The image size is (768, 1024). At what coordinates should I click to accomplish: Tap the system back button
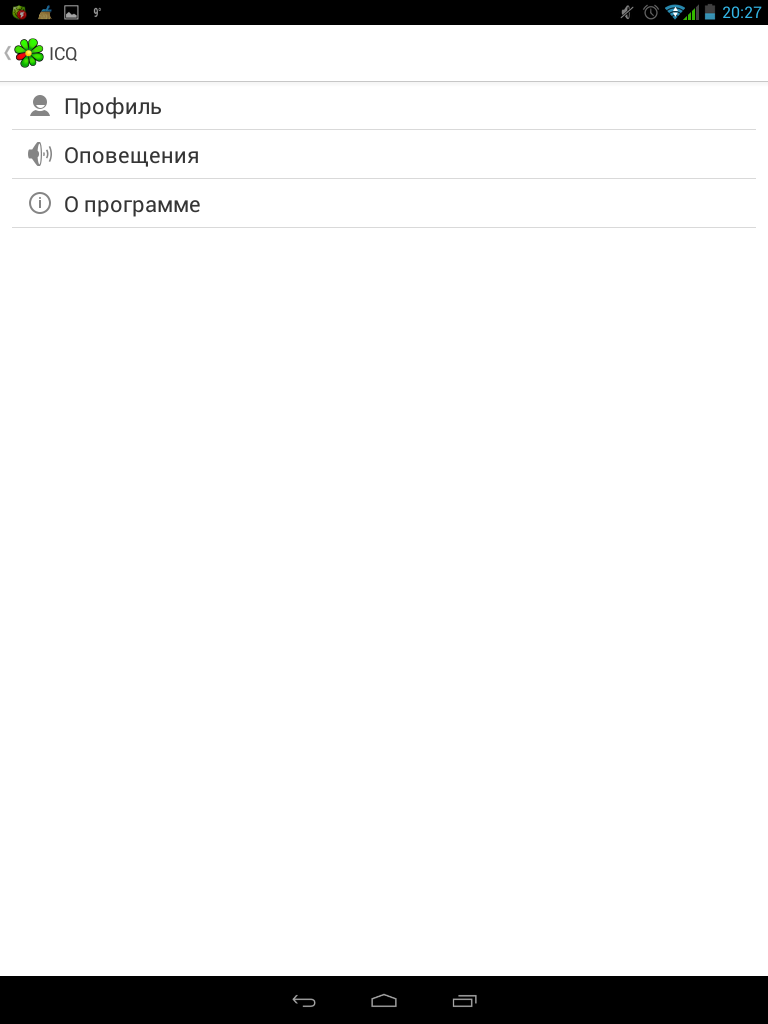tap(304, 1000)
